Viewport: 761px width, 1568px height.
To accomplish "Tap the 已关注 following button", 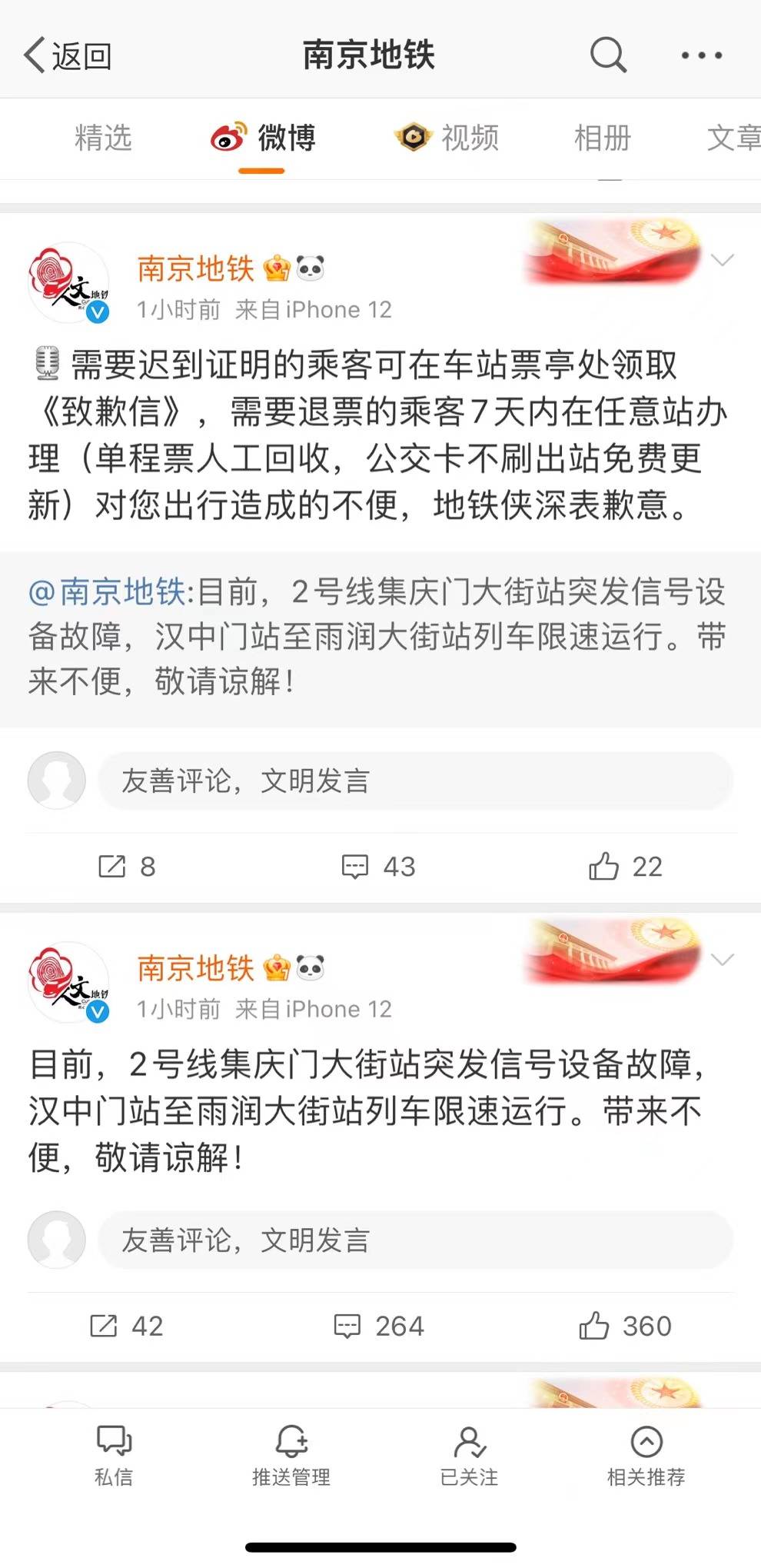I will pyautogui.click(x=469, y=1455).
